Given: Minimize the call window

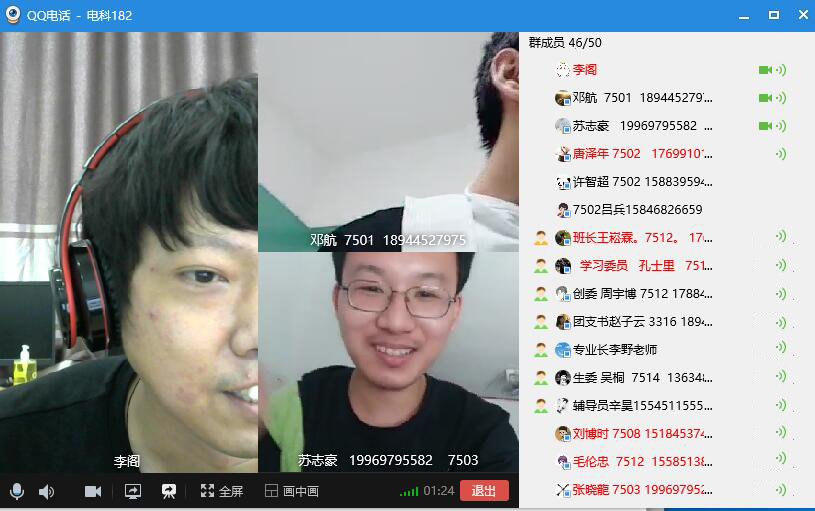Looking at the screenshot, I should (x=743, y=15).
